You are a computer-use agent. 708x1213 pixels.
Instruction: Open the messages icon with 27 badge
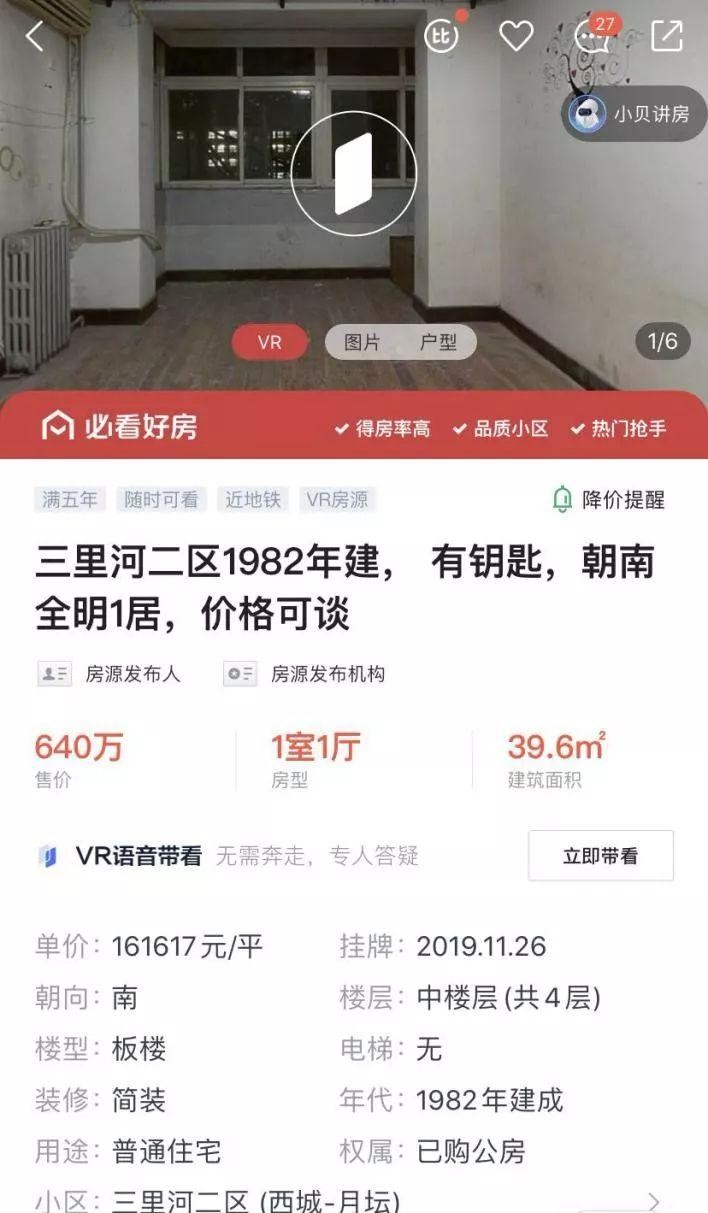click(x=593, y=38)
